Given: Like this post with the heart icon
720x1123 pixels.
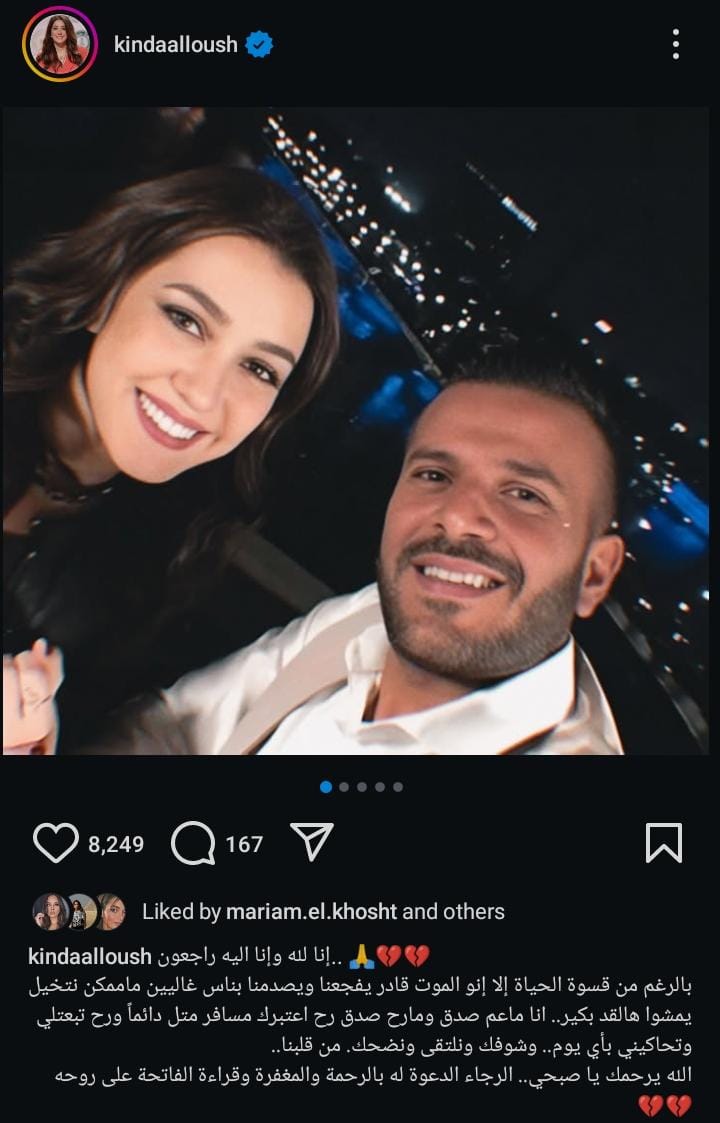Looking at the screenshot, I should point(55,843).
